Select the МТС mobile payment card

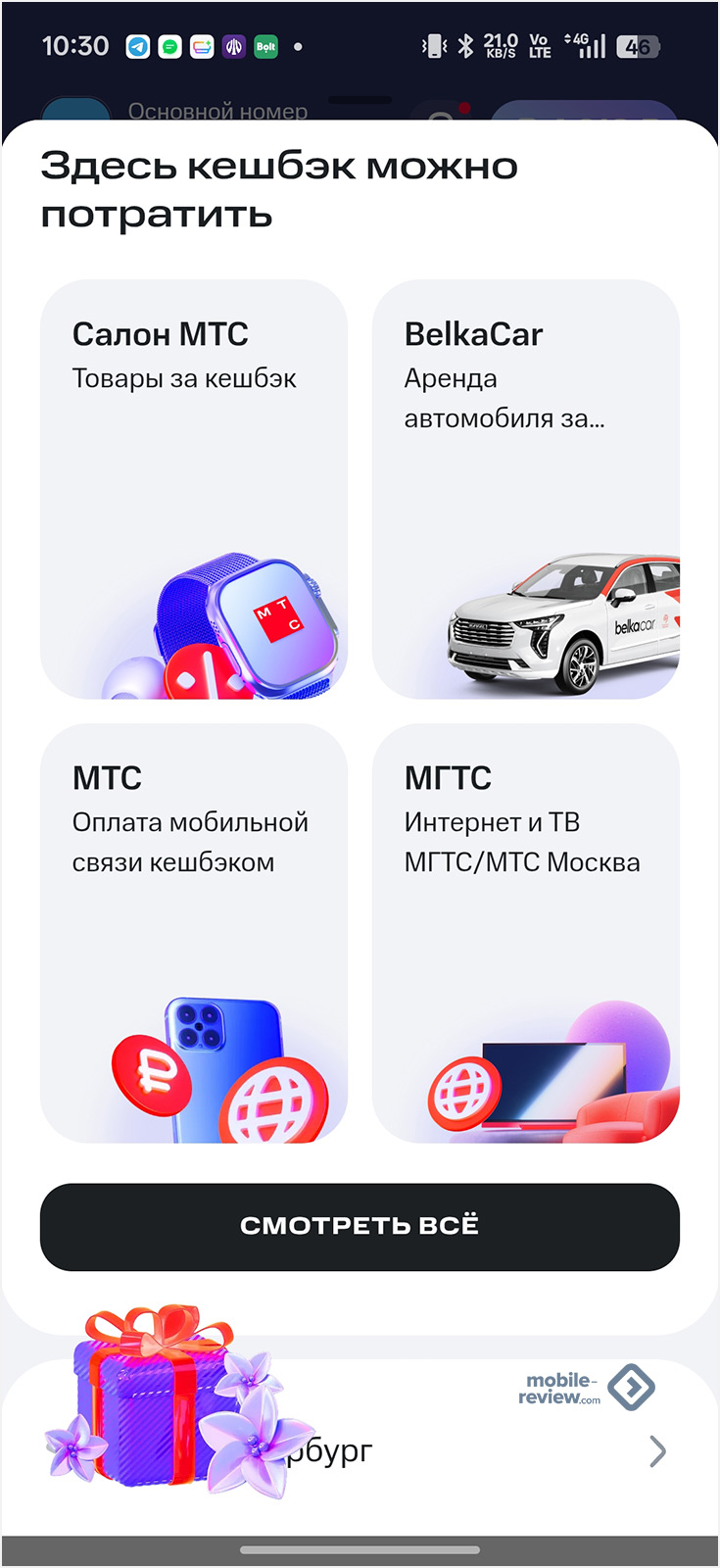193,932
